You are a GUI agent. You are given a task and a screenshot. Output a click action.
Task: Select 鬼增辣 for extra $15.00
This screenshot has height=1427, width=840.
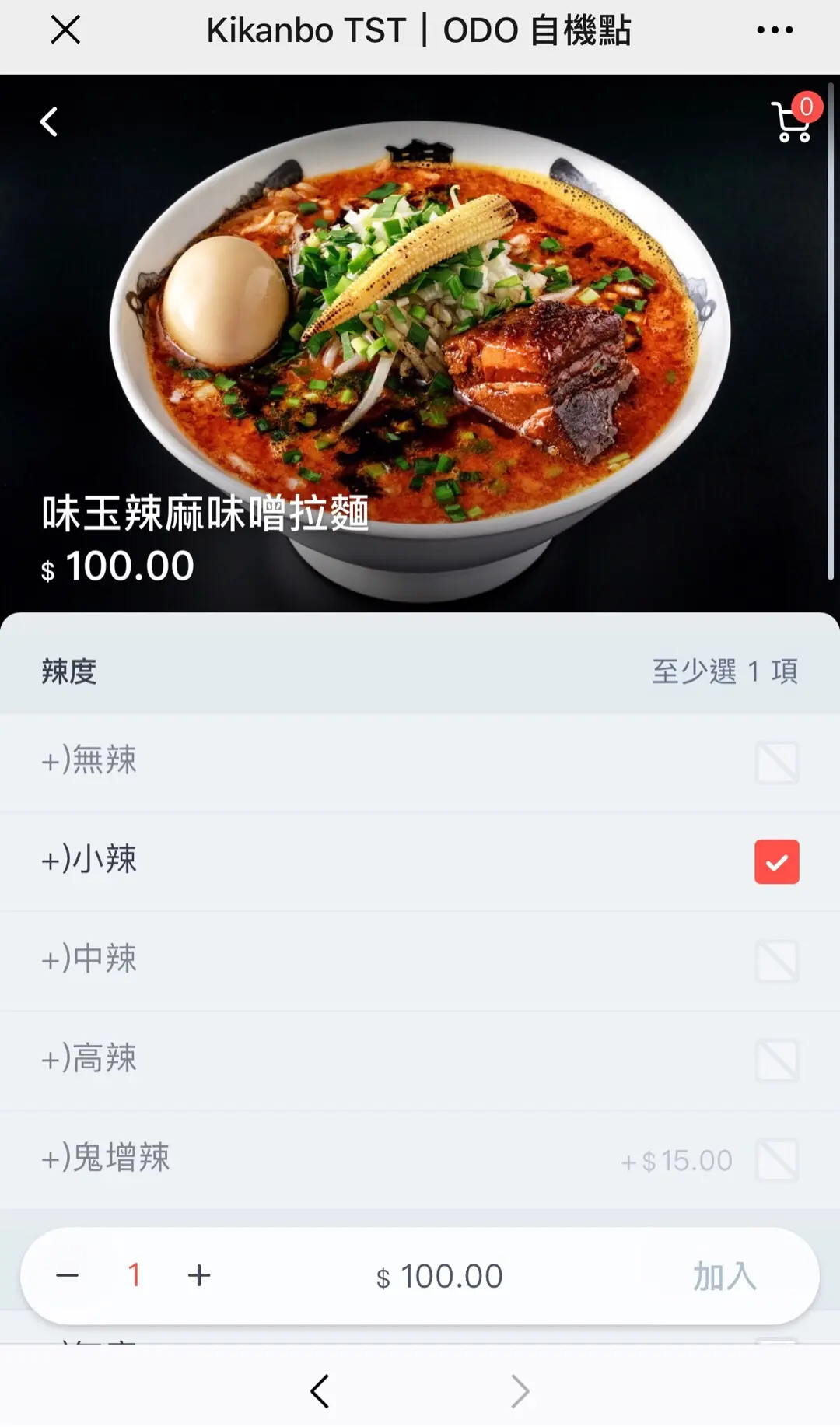pos(776,1159)
